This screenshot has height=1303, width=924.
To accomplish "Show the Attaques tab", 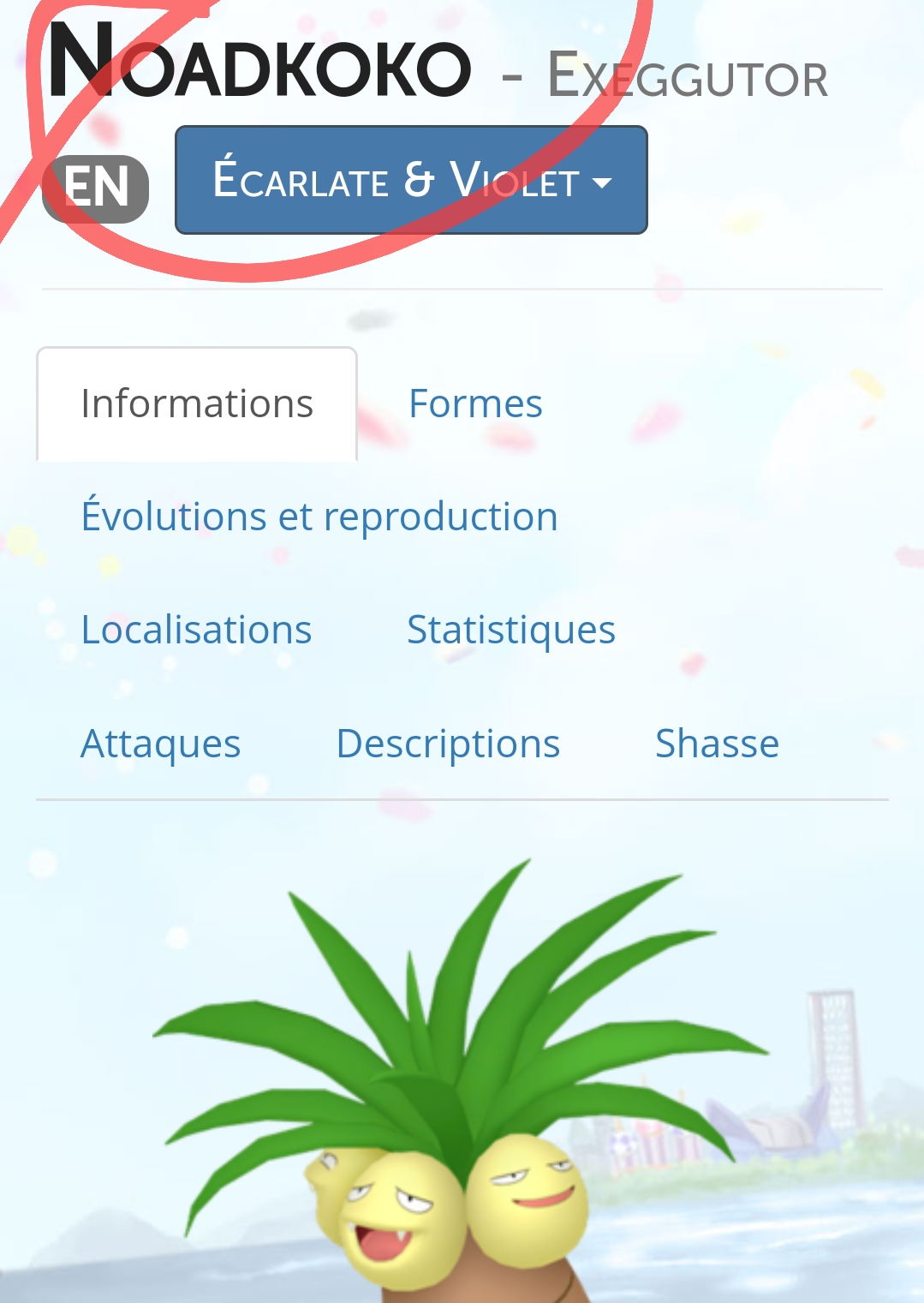I will click(x=160, y=744).
